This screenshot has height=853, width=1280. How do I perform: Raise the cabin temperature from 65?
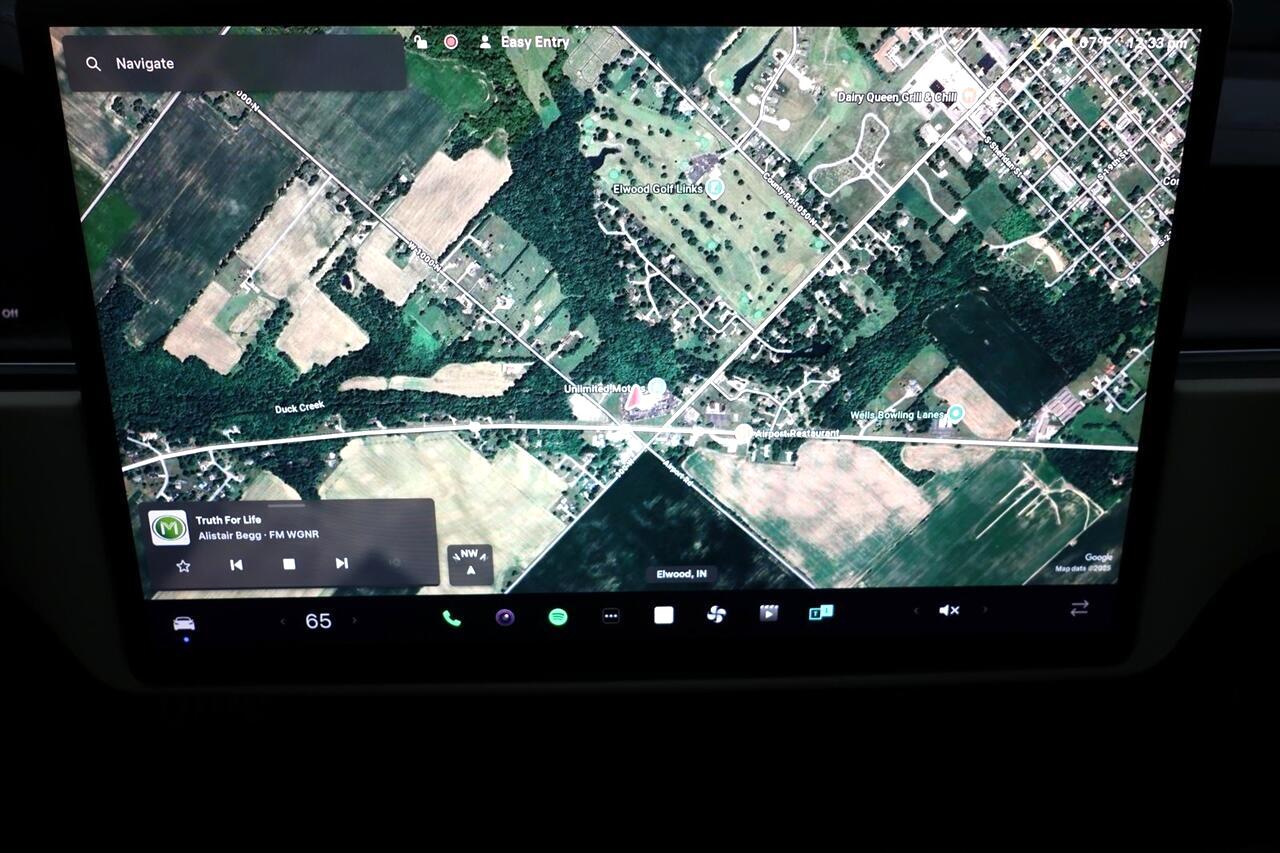click(x=354, y=621)
